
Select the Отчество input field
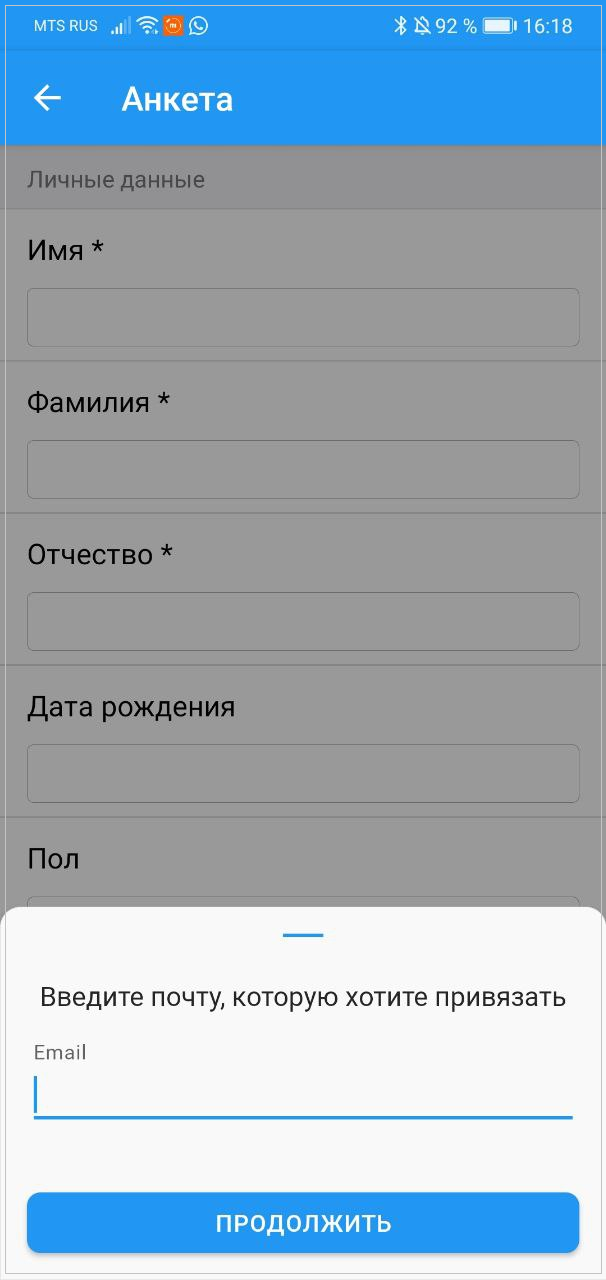pos(303,622)
